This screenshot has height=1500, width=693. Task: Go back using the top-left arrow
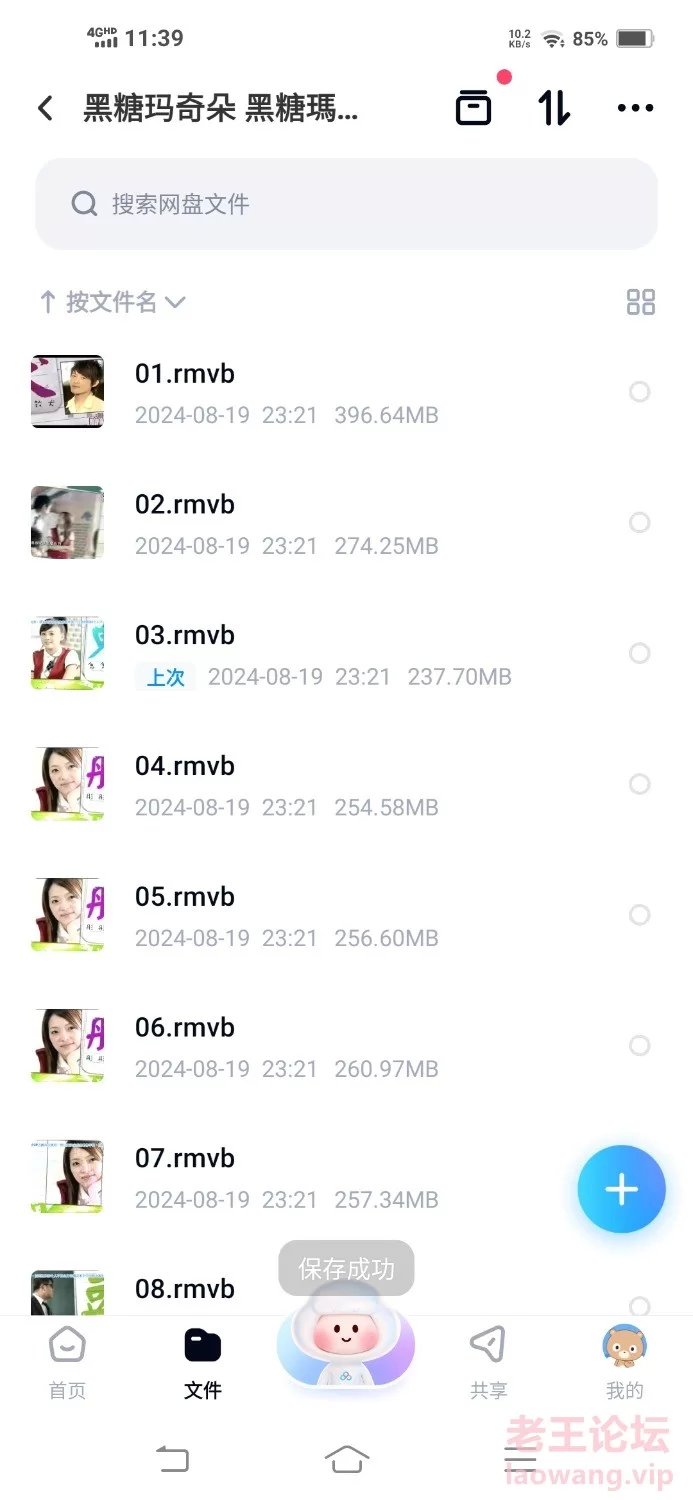pos(45,108)
